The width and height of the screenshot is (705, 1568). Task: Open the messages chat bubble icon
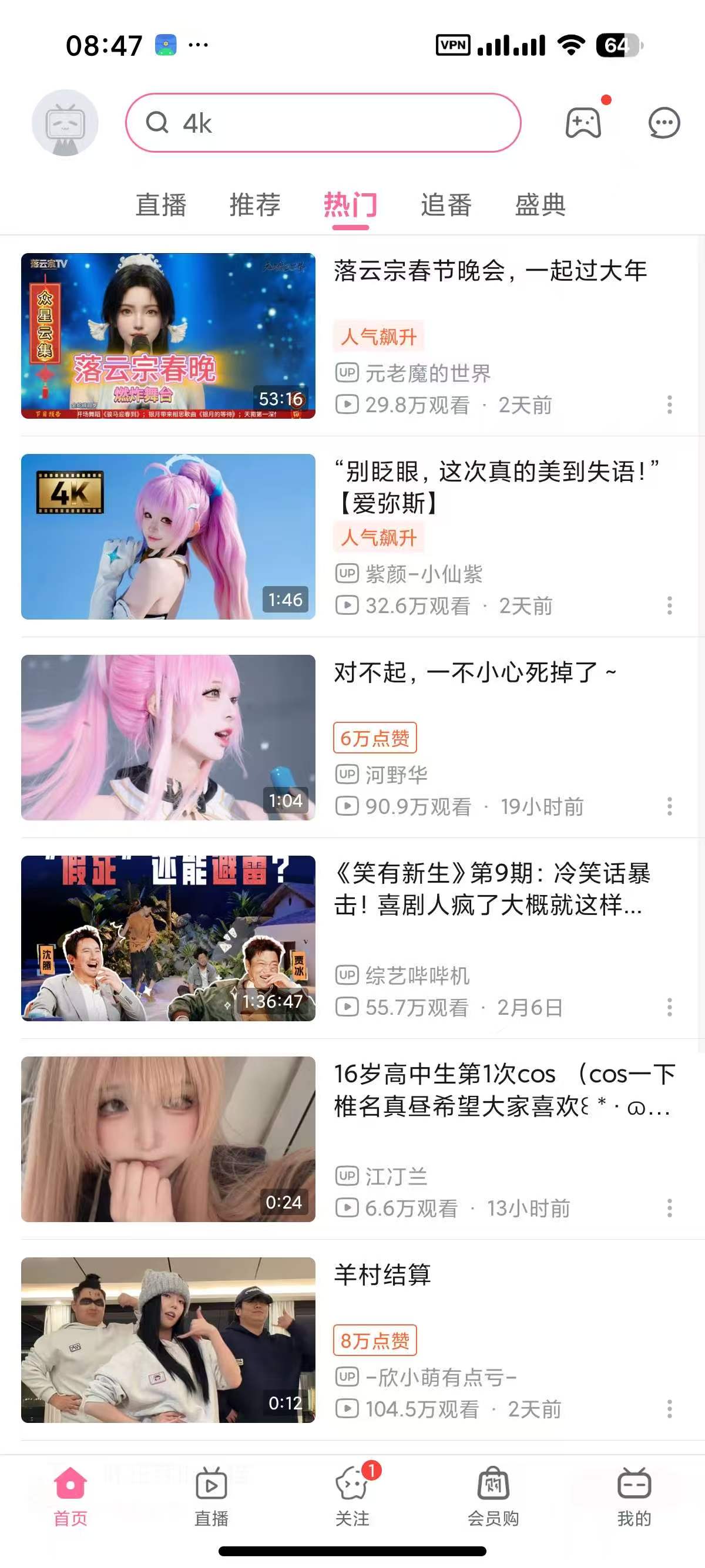(664, 123)
